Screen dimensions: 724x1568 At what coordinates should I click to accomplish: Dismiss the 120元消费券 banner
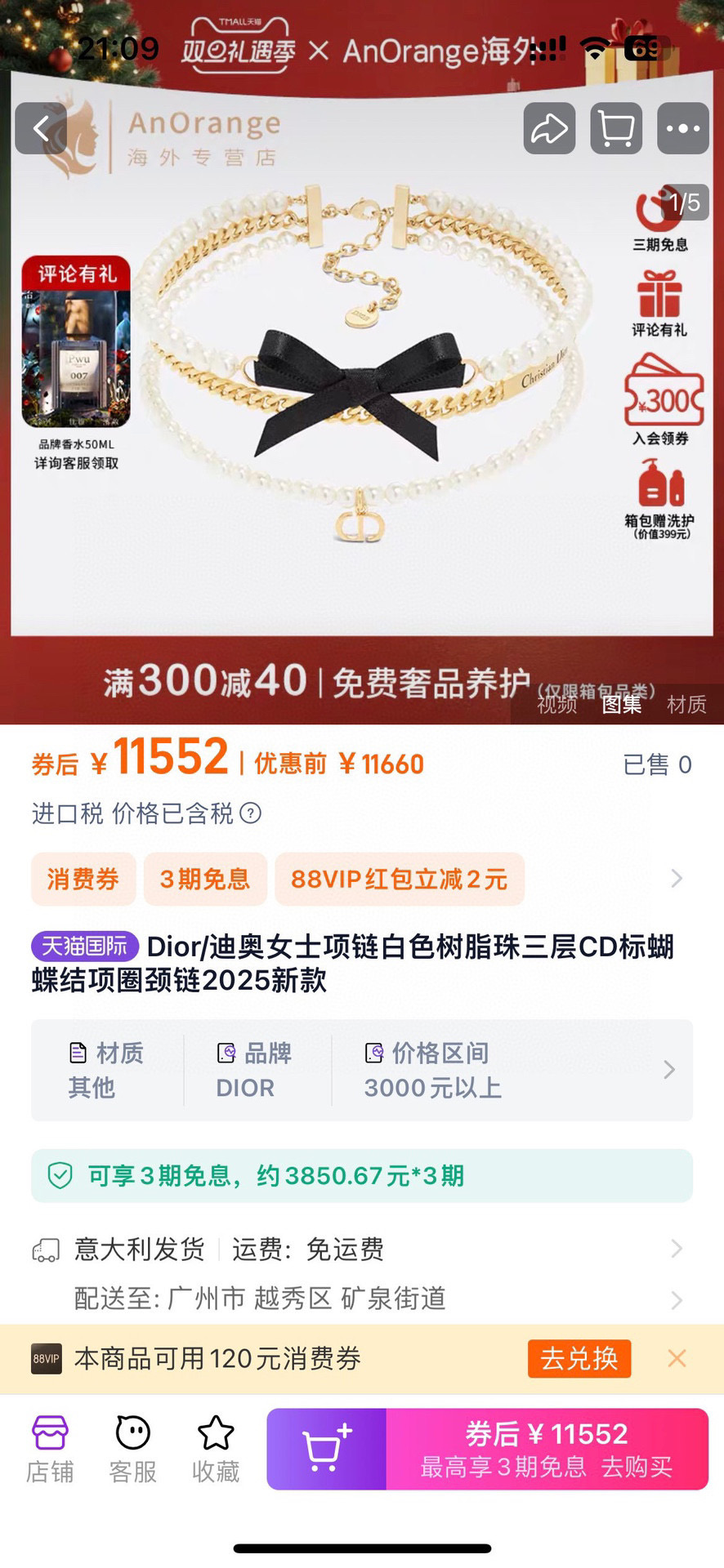677,1358
